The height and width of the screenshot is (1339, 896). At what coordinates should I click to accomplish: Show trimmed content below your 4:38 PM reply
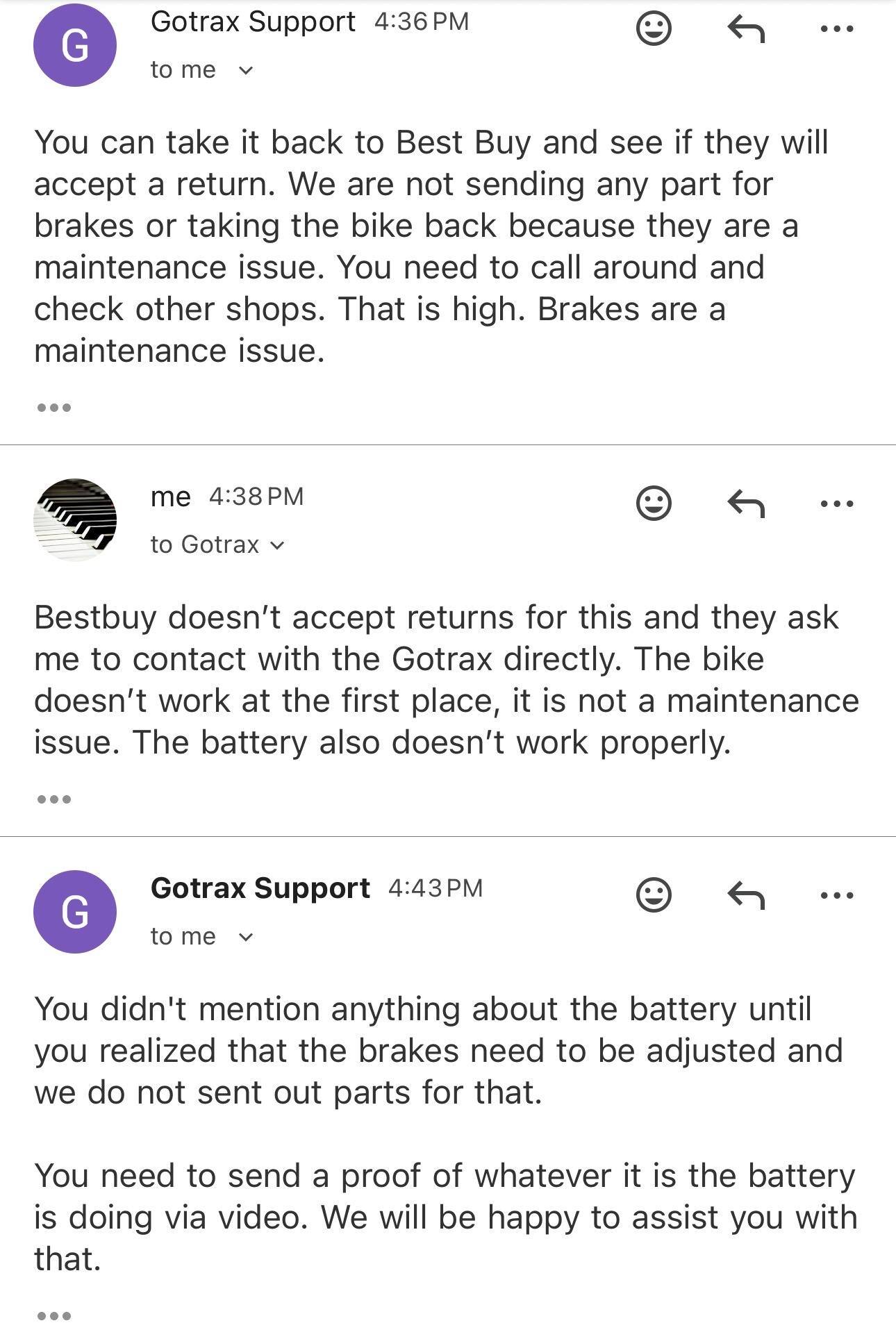[x=54, y=800]
